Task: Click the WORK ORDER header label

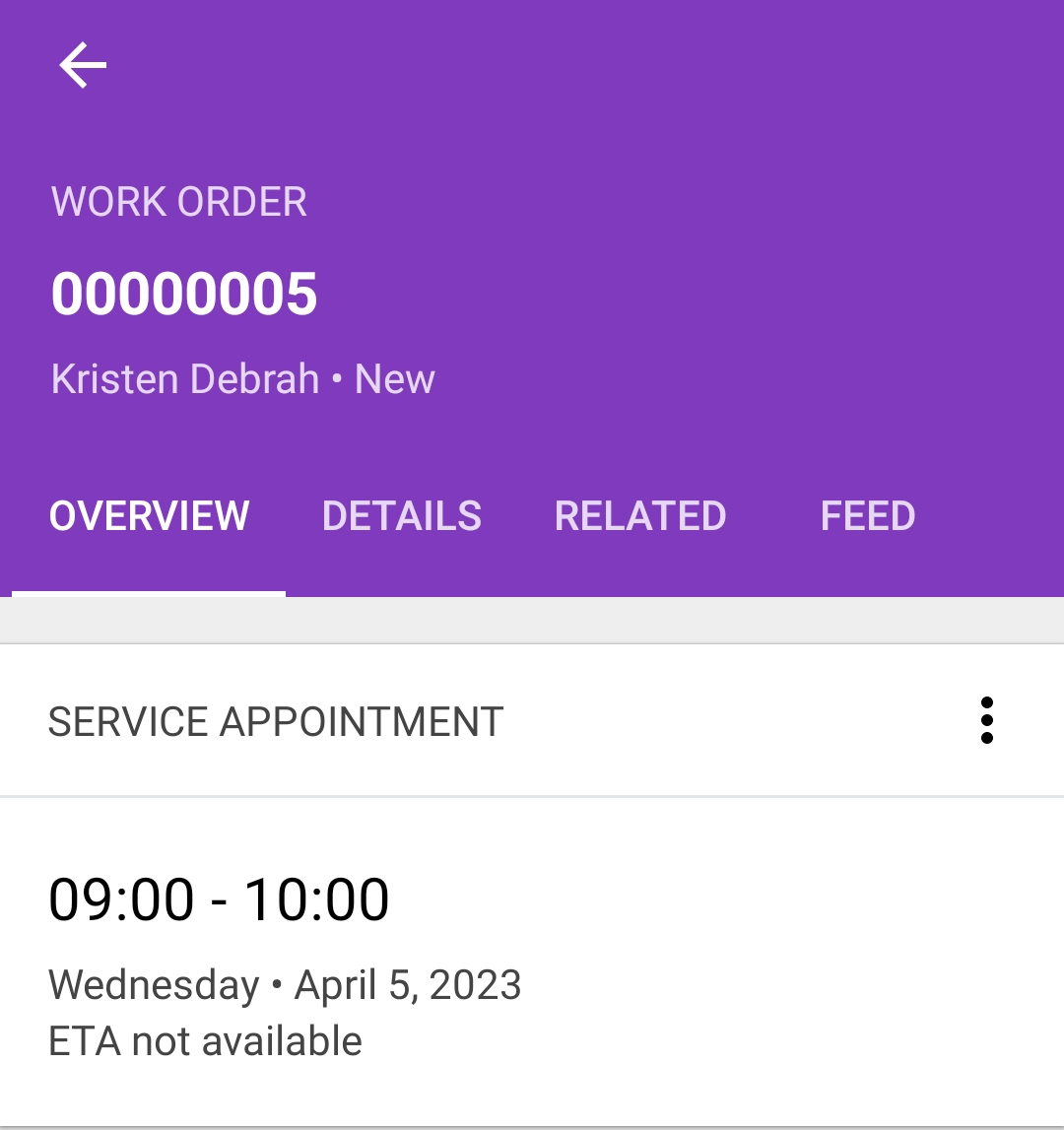Action: click(179, 201)
